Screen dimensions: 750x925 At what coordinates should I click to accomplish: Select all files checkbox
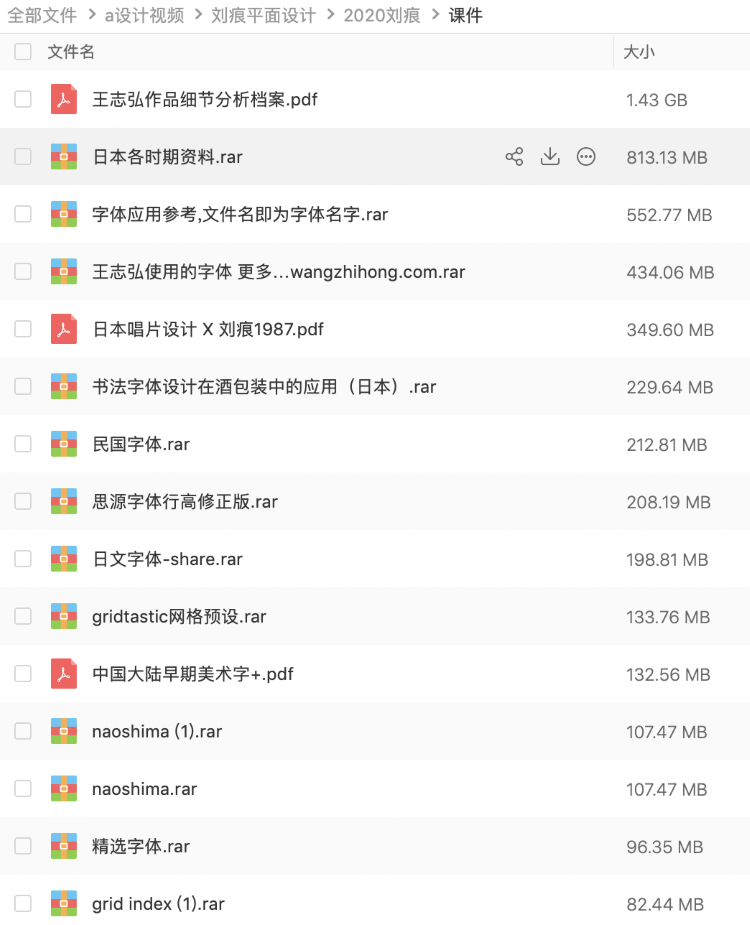click(x=23, y=52)
